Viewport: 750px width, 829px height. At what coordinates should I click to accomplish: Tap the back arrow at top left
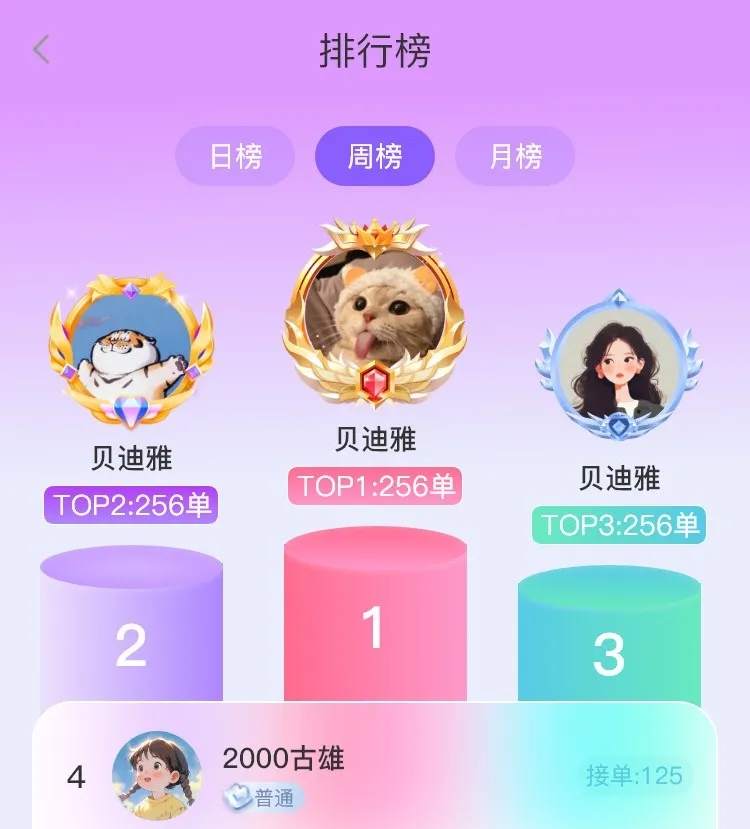tap(38, 47)
